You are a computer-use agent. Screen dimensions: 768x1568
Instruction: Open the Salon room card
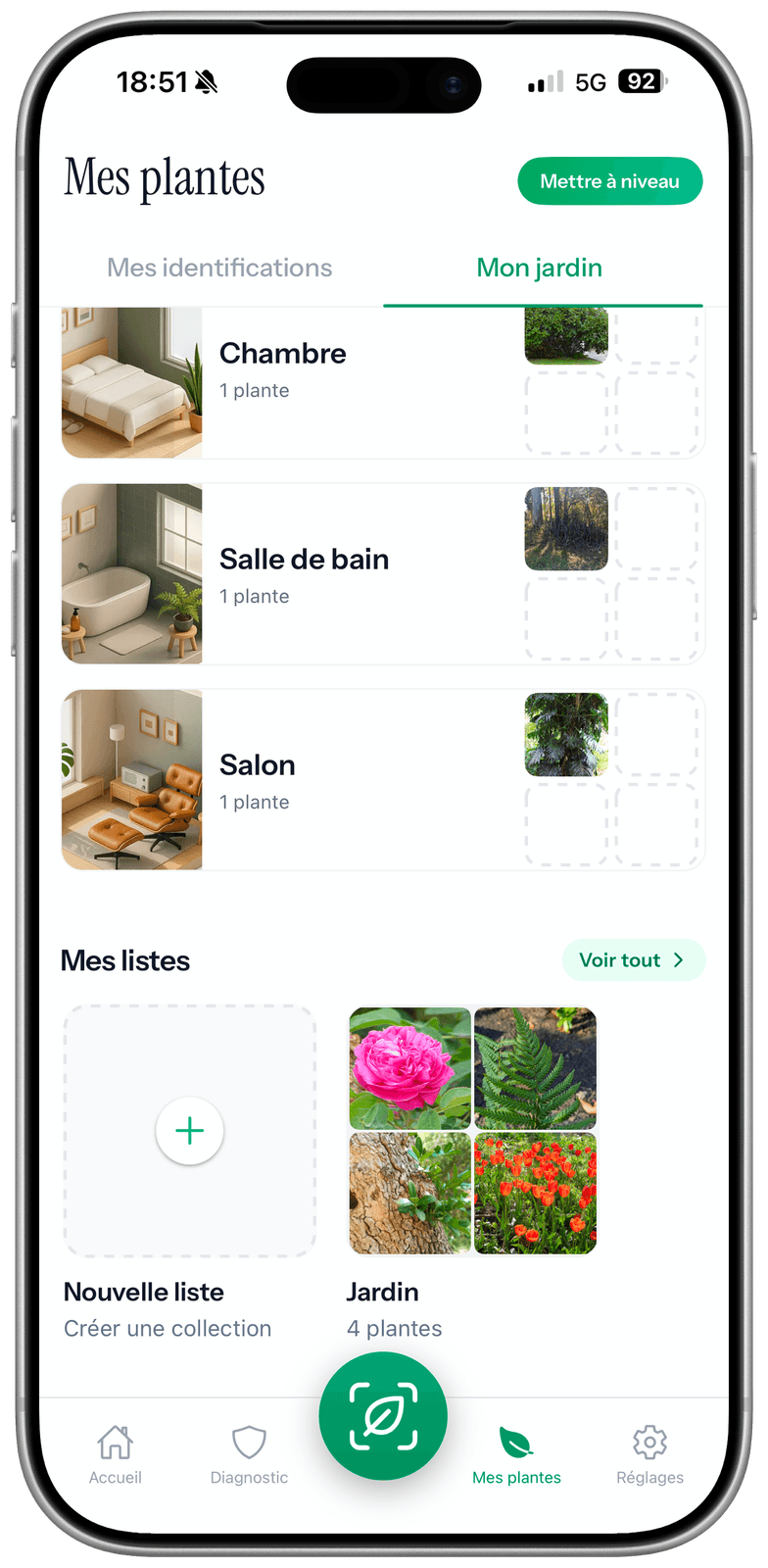click(383, 779)
